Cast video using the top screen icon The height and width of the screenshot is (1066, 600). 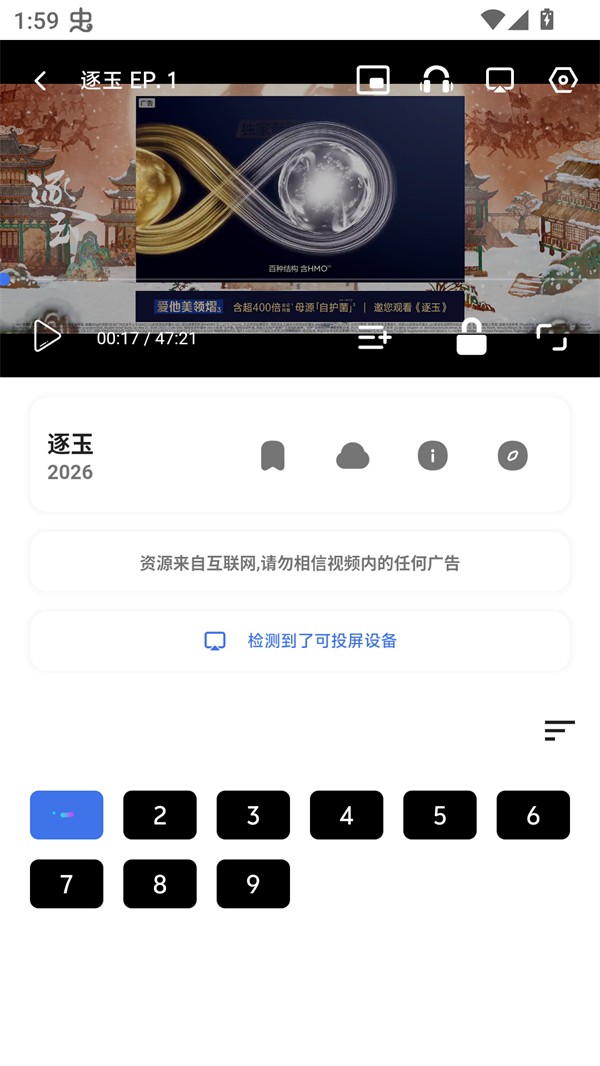[x=500, y=80]
